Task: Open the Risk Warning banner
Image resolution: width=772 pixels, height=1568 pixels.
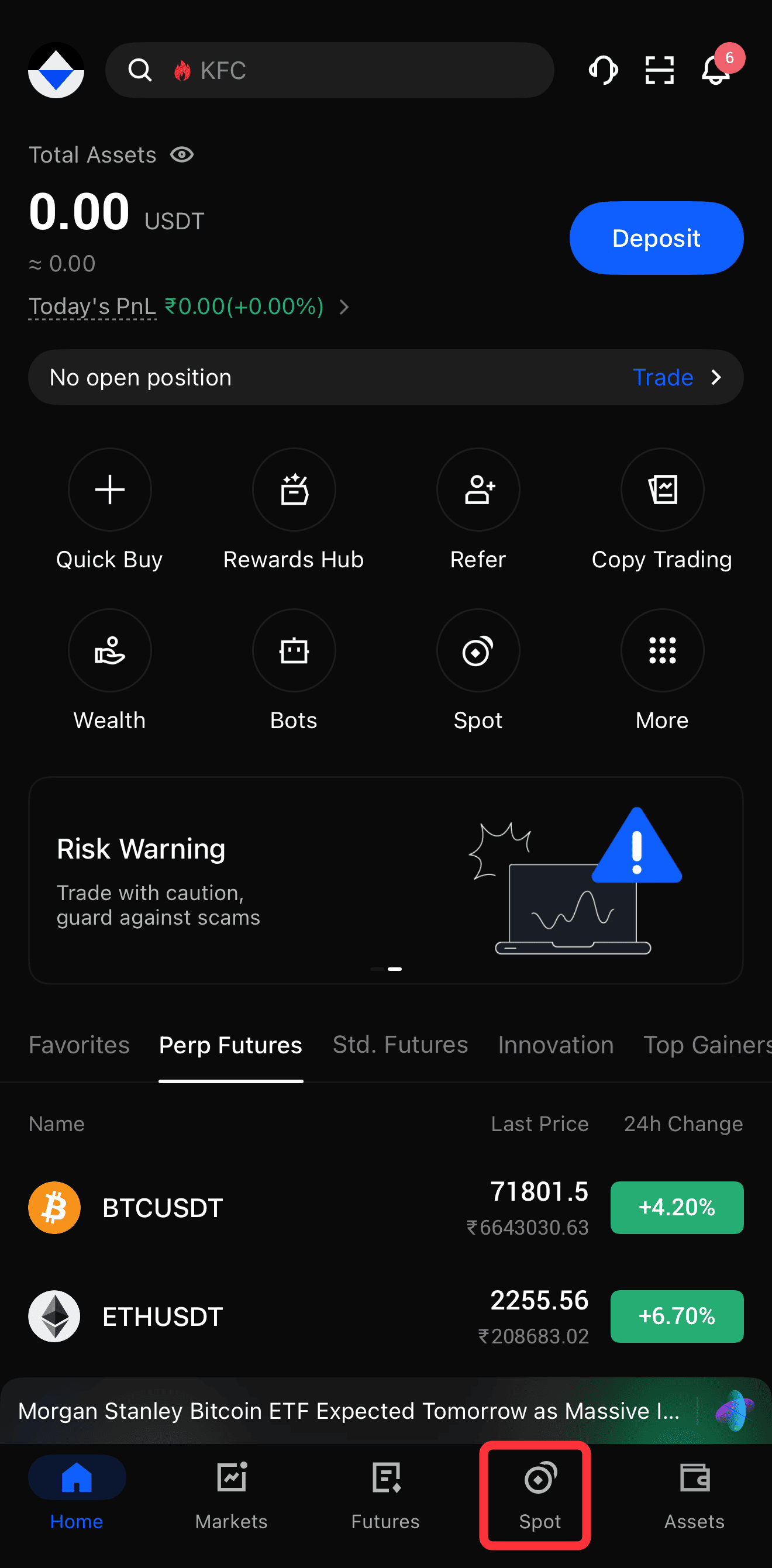Action: (x=385, y=880)
